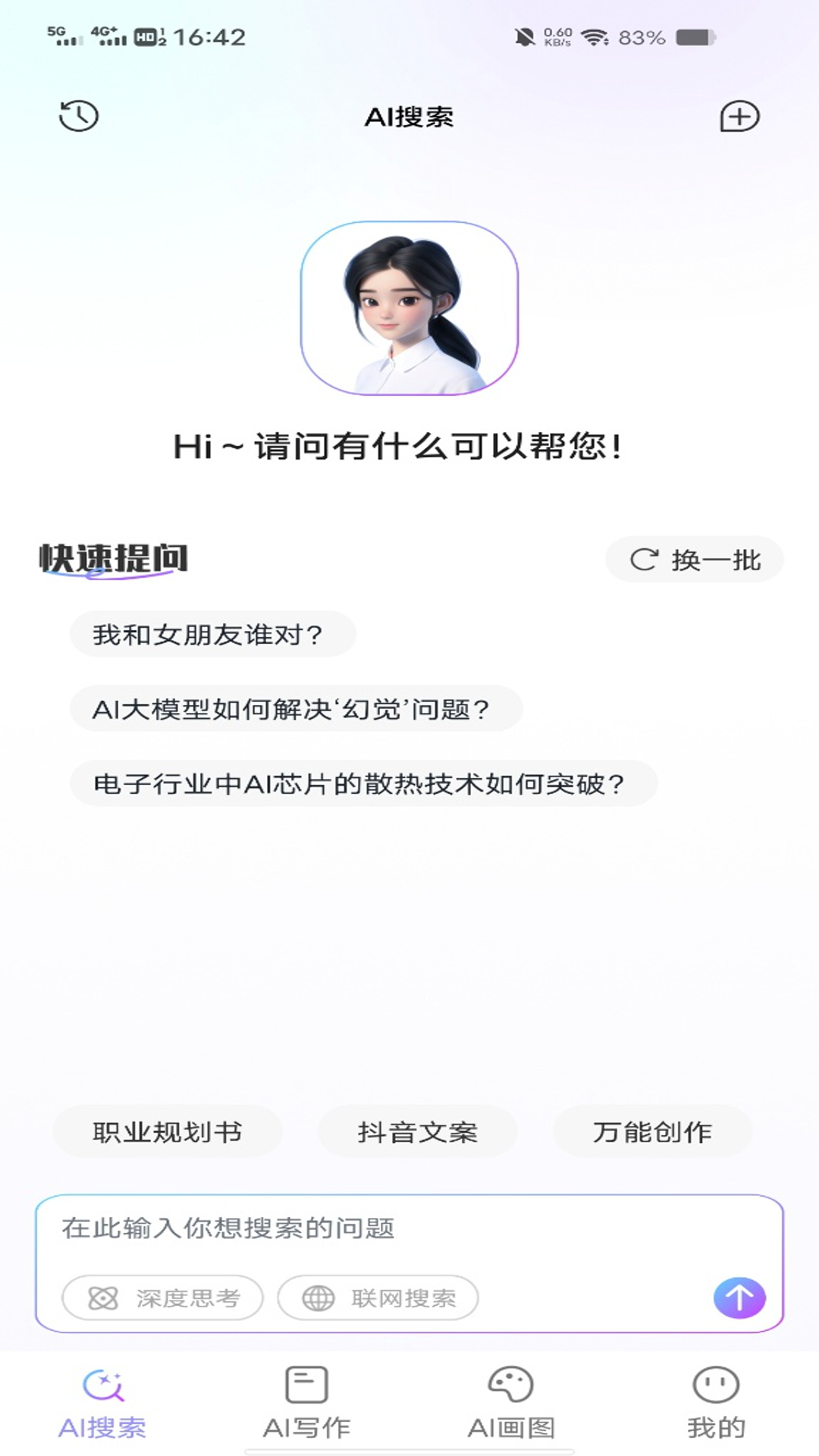Open the chat history icon
Viewport: 819px width, 1456px height.
(79, 118)
